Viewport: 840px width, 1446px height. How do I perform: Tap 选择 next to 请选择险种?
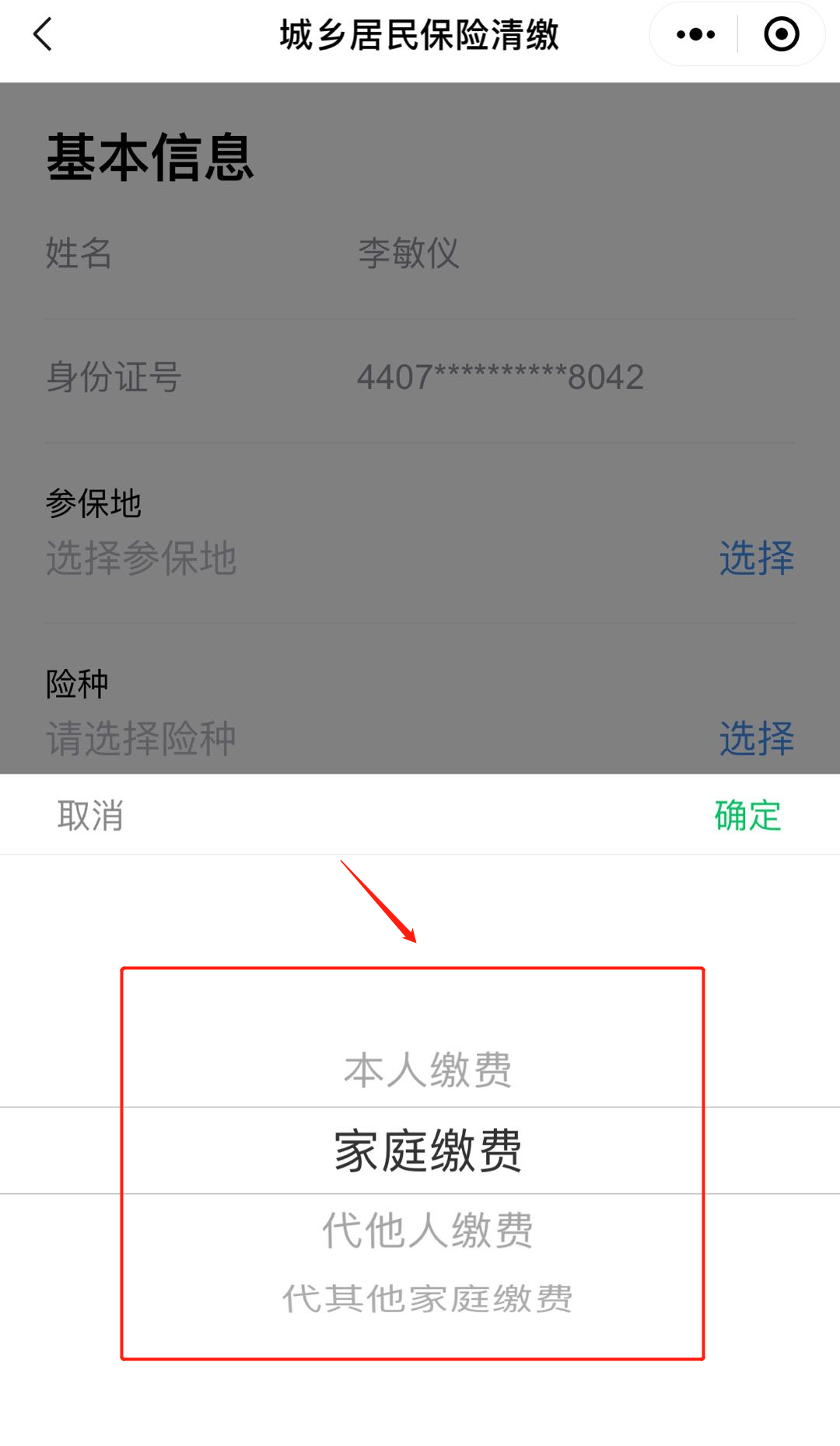tap(756, 738)
